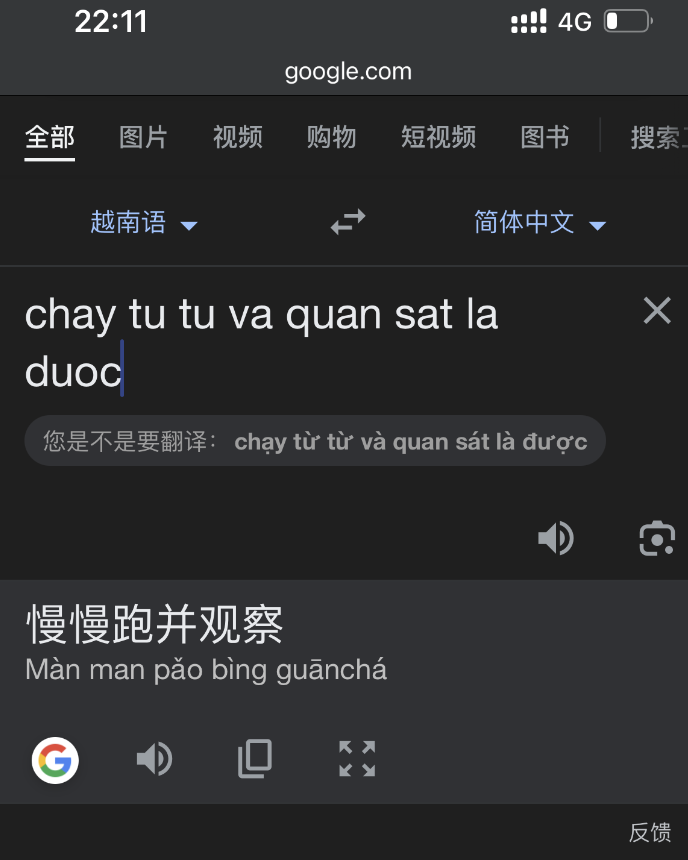Clear the entered Vietnamese text
Image resolution: width=688 pixels, height=860 pixels.
(657, 311)
